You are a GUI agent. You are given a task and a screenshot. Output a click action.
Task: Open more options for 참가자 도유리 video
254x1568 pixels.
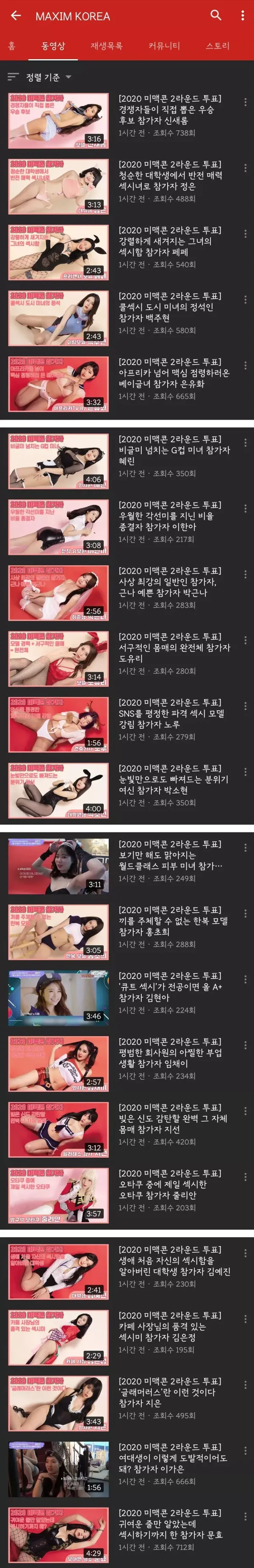tap(245, 641)
